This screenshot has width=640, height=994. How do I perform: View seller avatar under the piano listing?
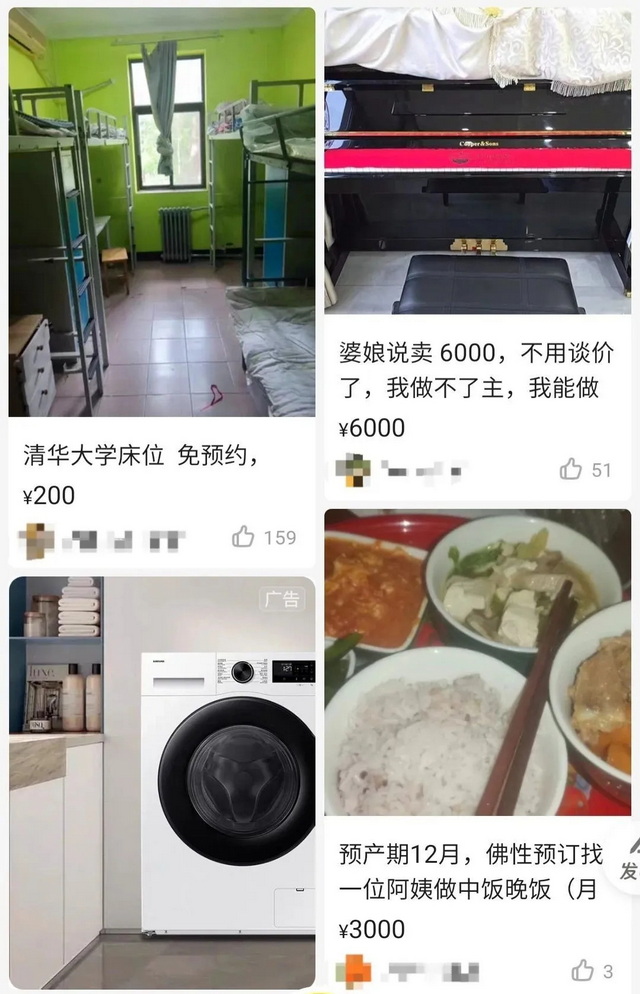click(352, 469)
